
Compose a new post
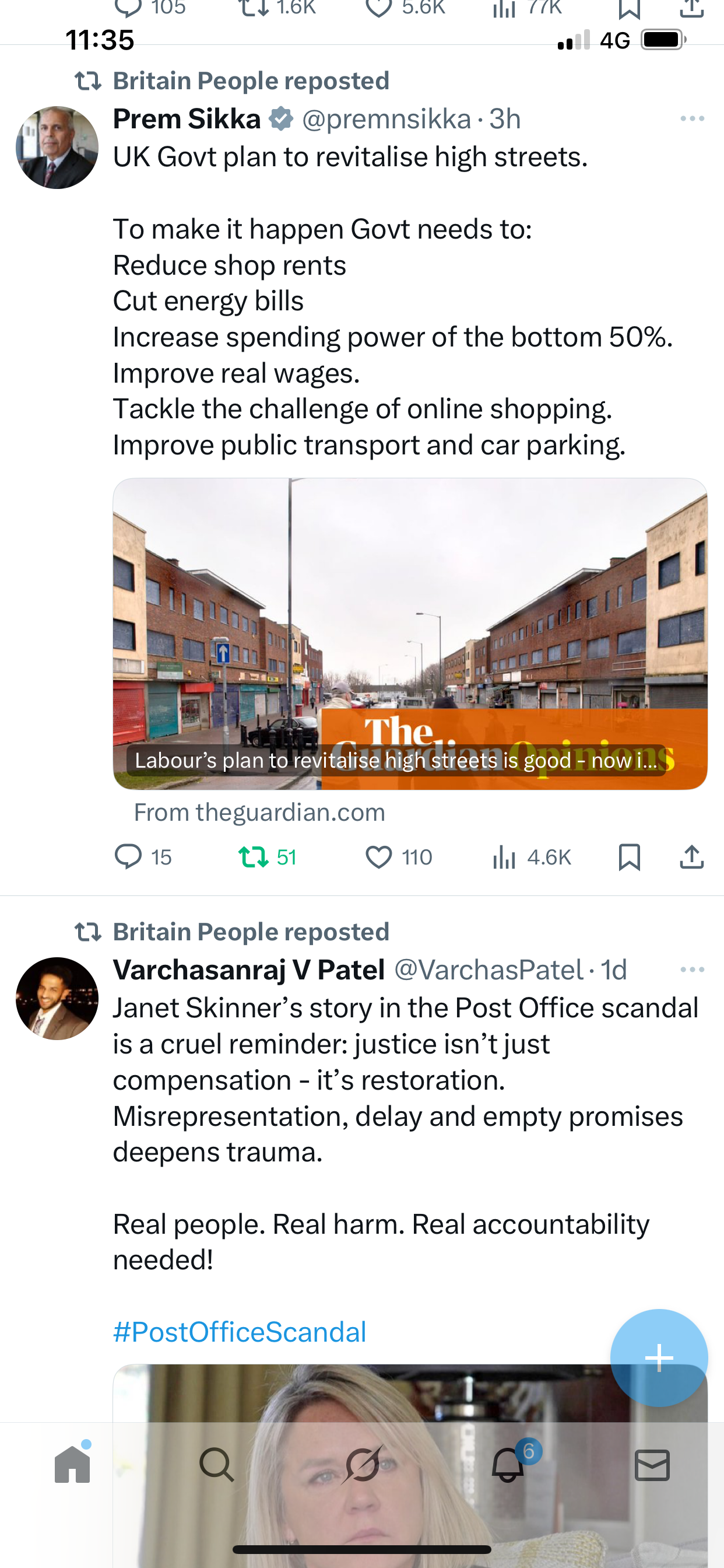[659, 1357]
